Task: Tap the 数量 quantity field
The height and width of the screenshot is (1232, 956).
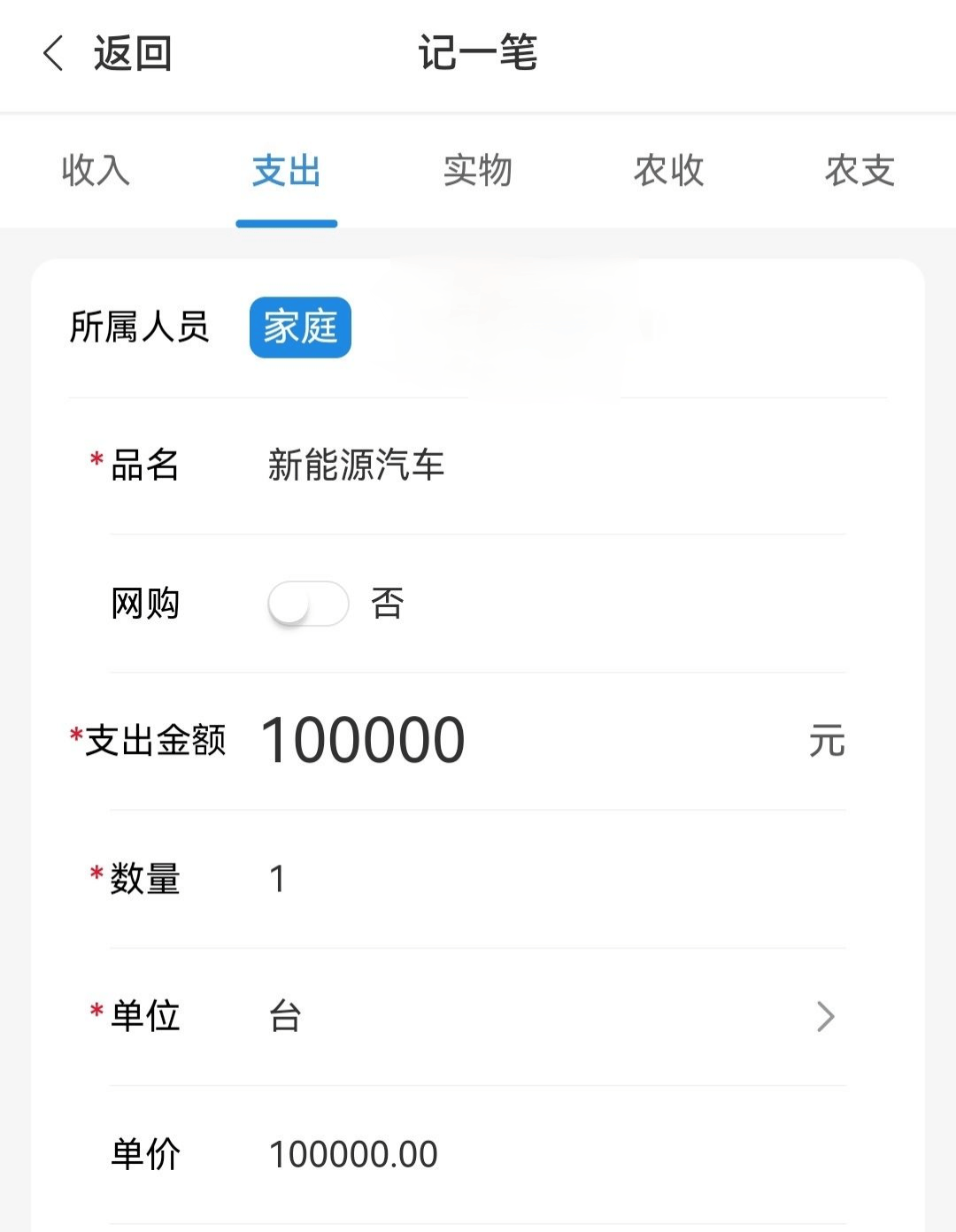Action: (x=531, y=879)
